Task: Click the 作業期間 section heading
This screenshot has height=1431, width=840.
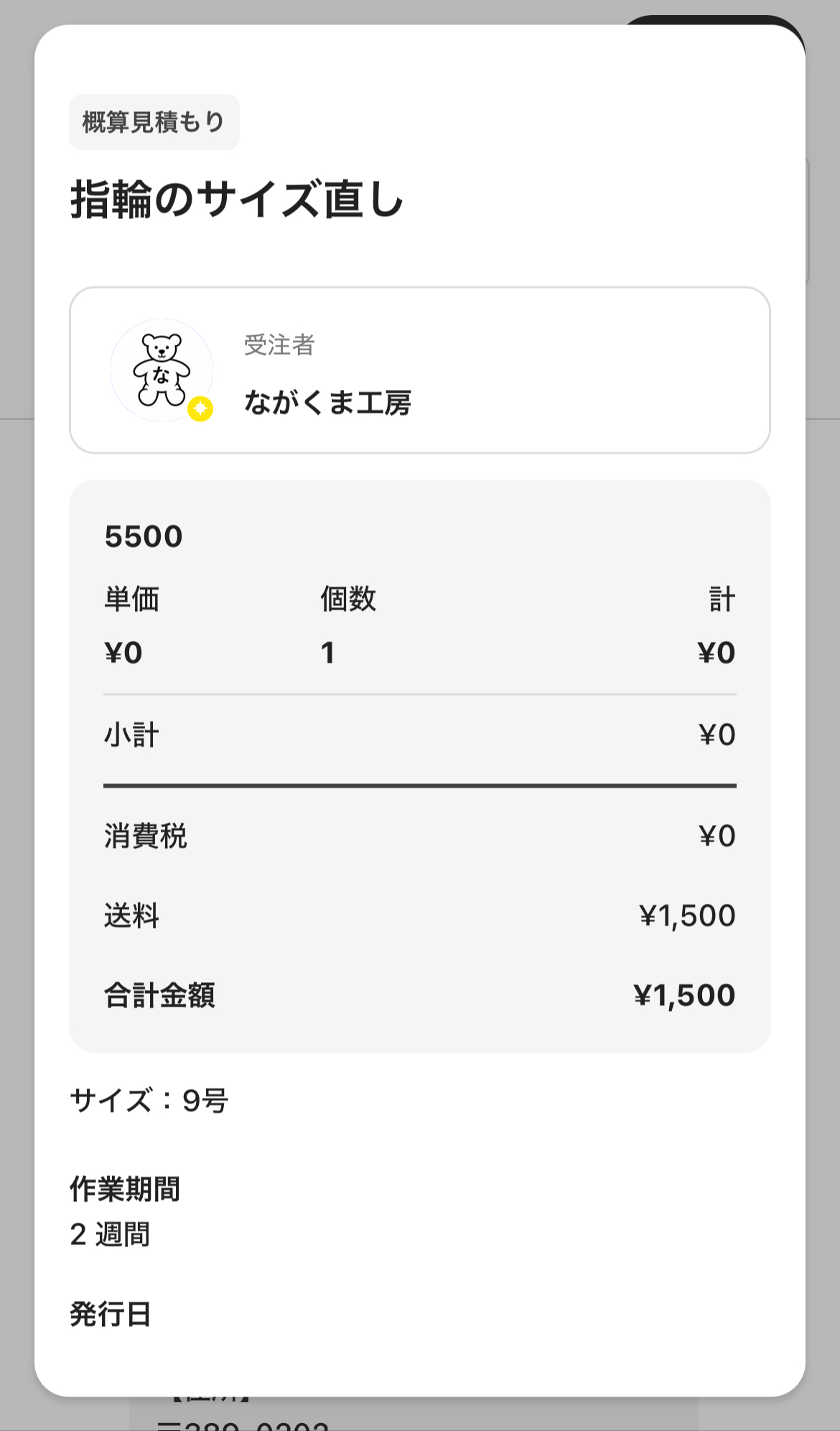Action: pos(125,1189)
